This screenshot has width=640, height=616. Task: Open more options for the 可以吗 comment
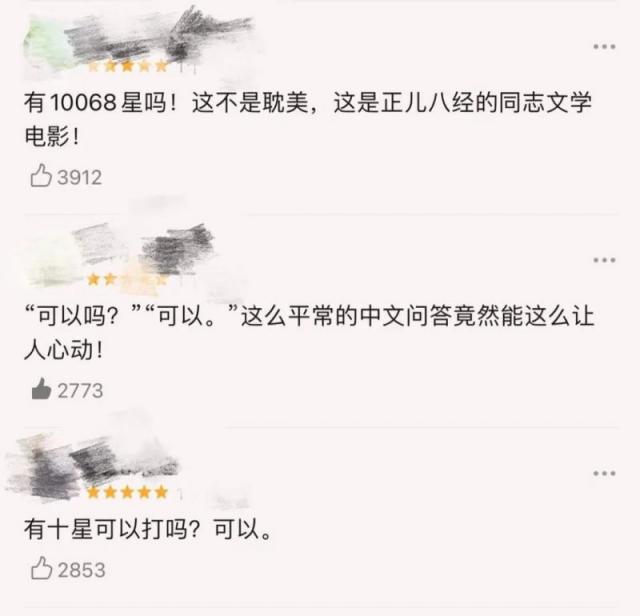pos(604,260)
